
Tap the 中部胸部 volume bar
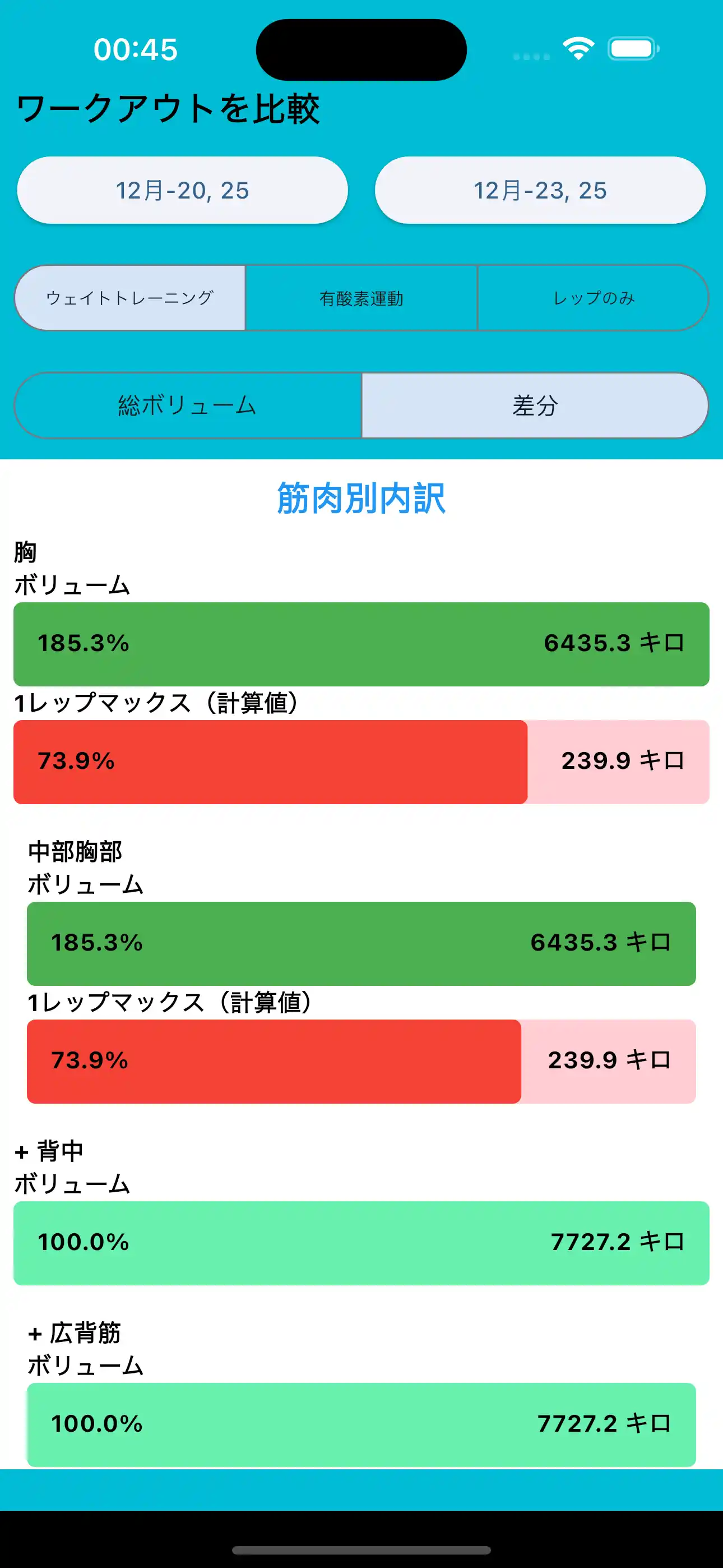(361, 942)
